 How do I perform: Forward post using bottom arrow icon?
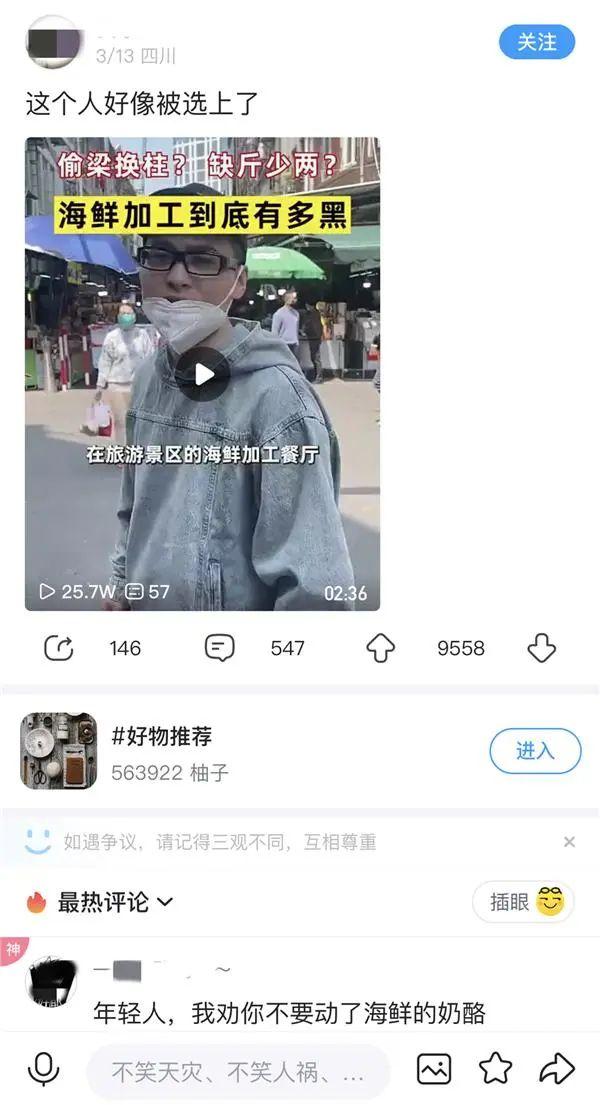pos(556,1070)
